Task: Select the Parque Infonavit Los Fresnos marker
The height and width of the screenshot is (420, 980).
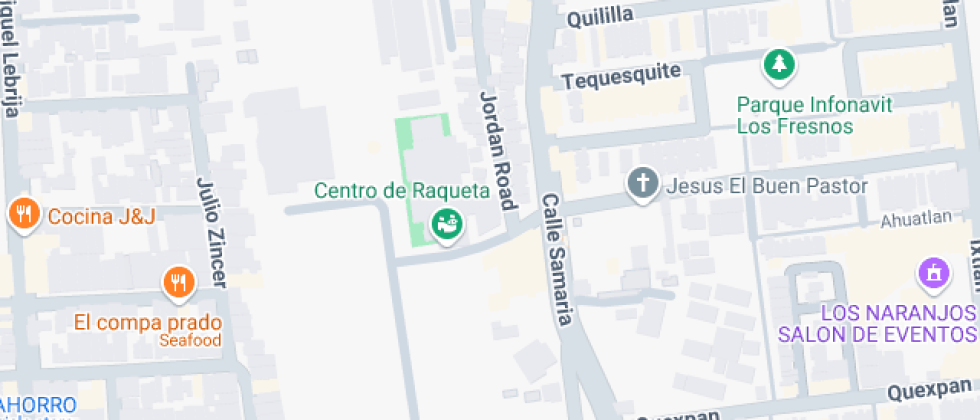Action: pos(779,66)
